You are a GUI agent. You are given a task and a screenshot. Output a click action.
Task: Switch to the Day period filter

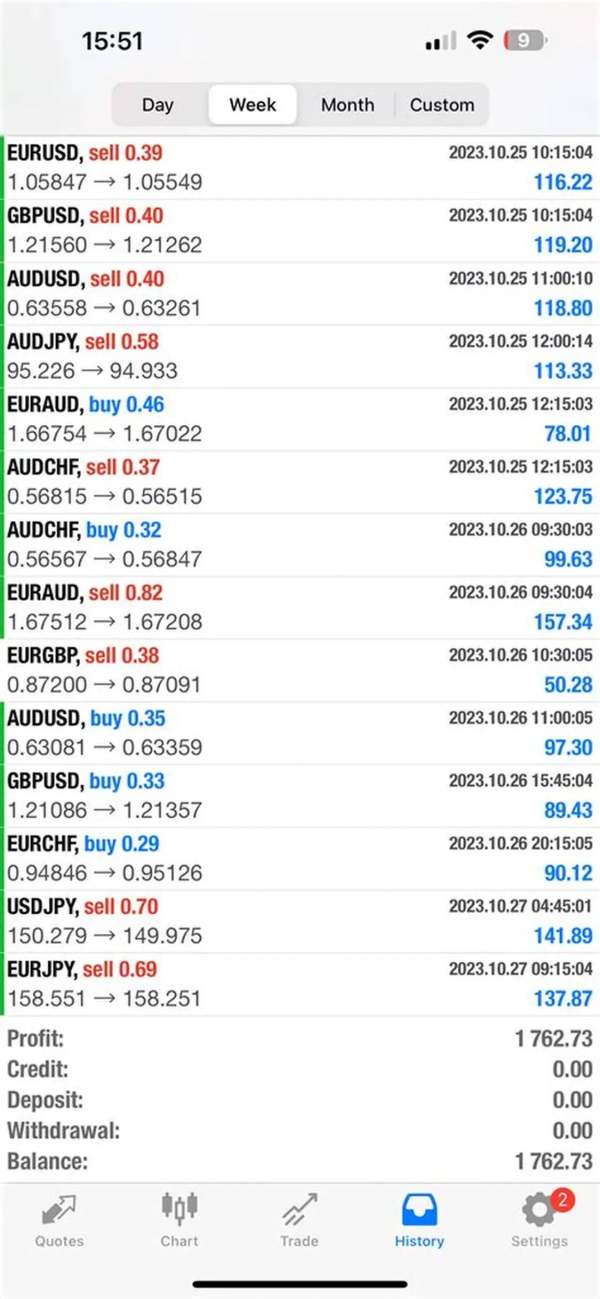click(158, 105)
